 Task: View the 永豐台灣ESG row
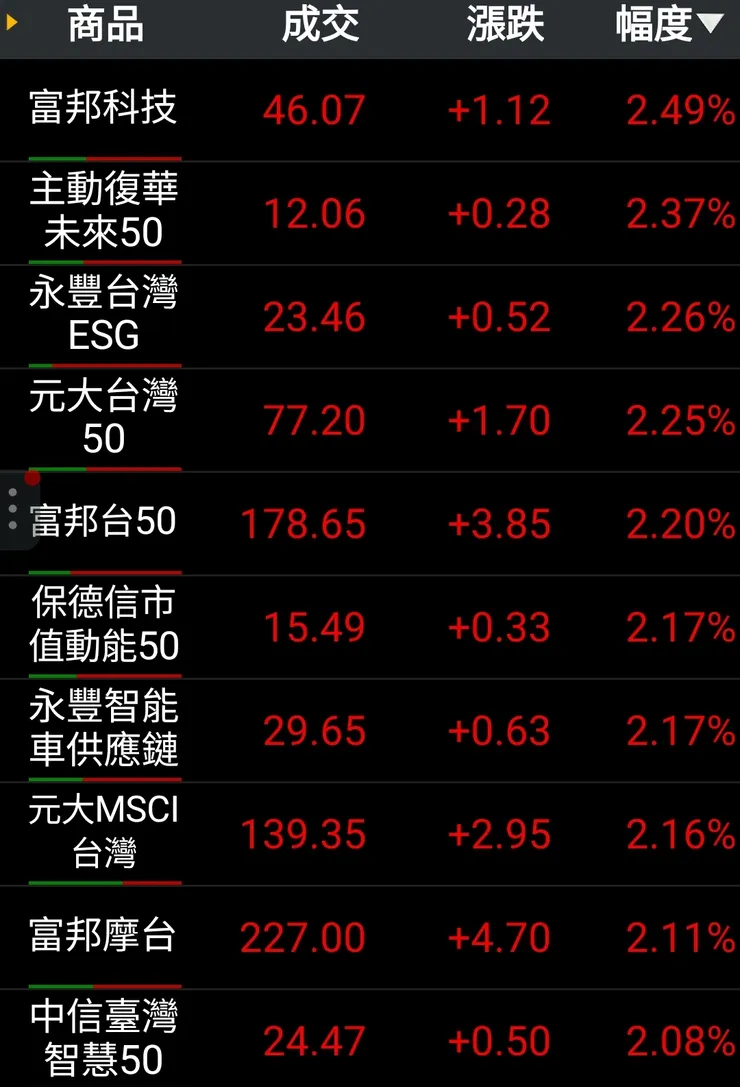104,315
